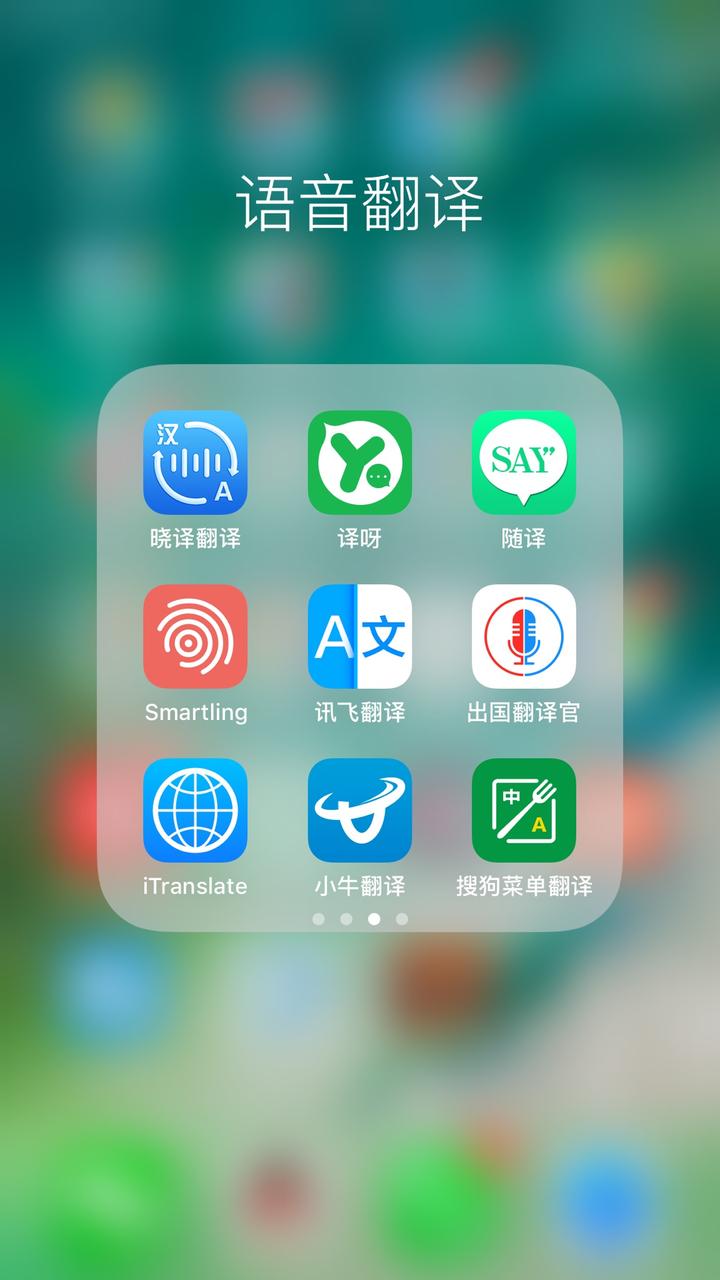Viewport: 720px width, 1280px height.
Task: Open the iTranslate globe app
Action: click(x=195, y=810)
